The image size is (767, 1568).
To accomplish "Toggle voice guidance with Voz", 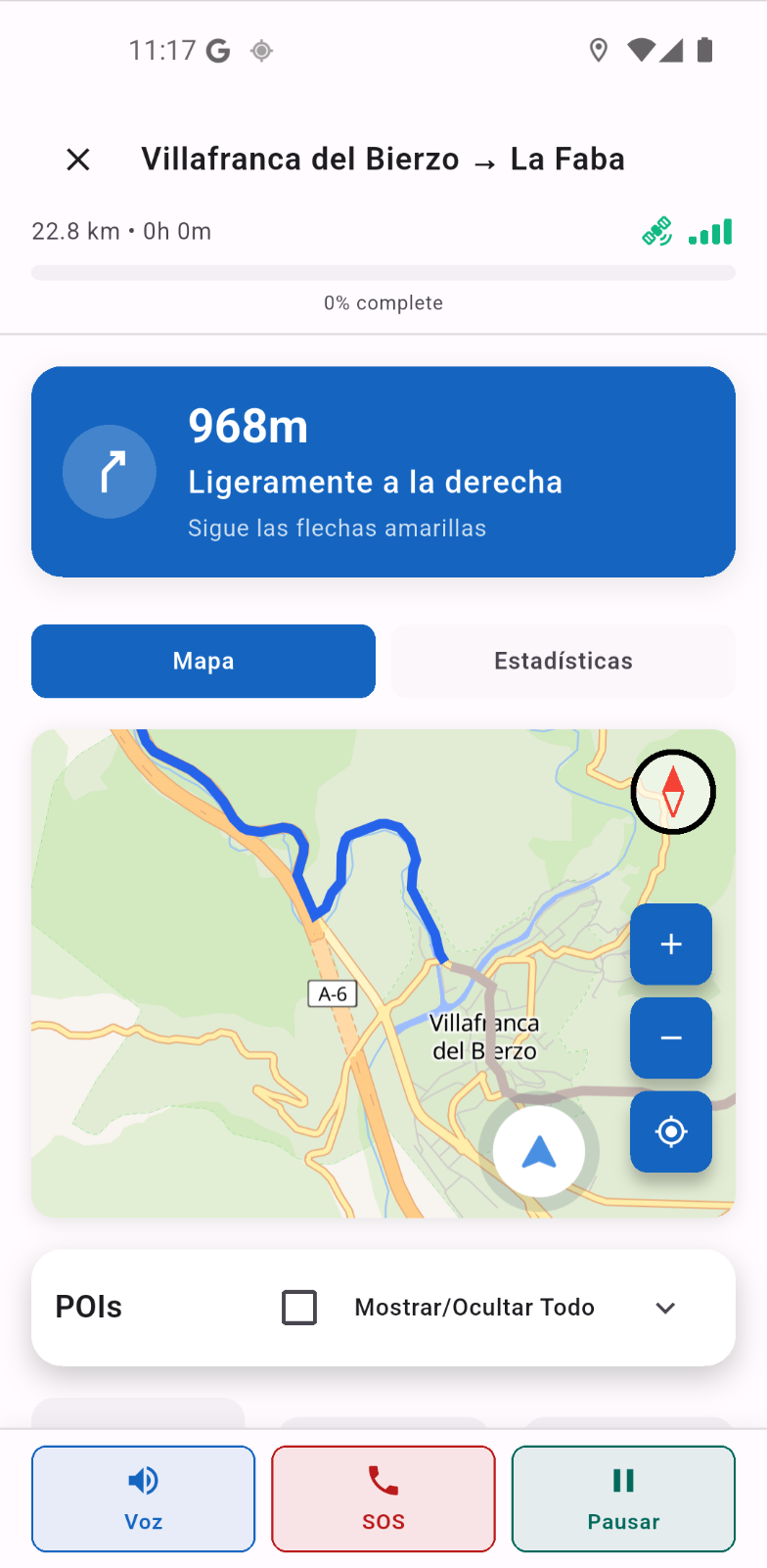I will 144,1499.
